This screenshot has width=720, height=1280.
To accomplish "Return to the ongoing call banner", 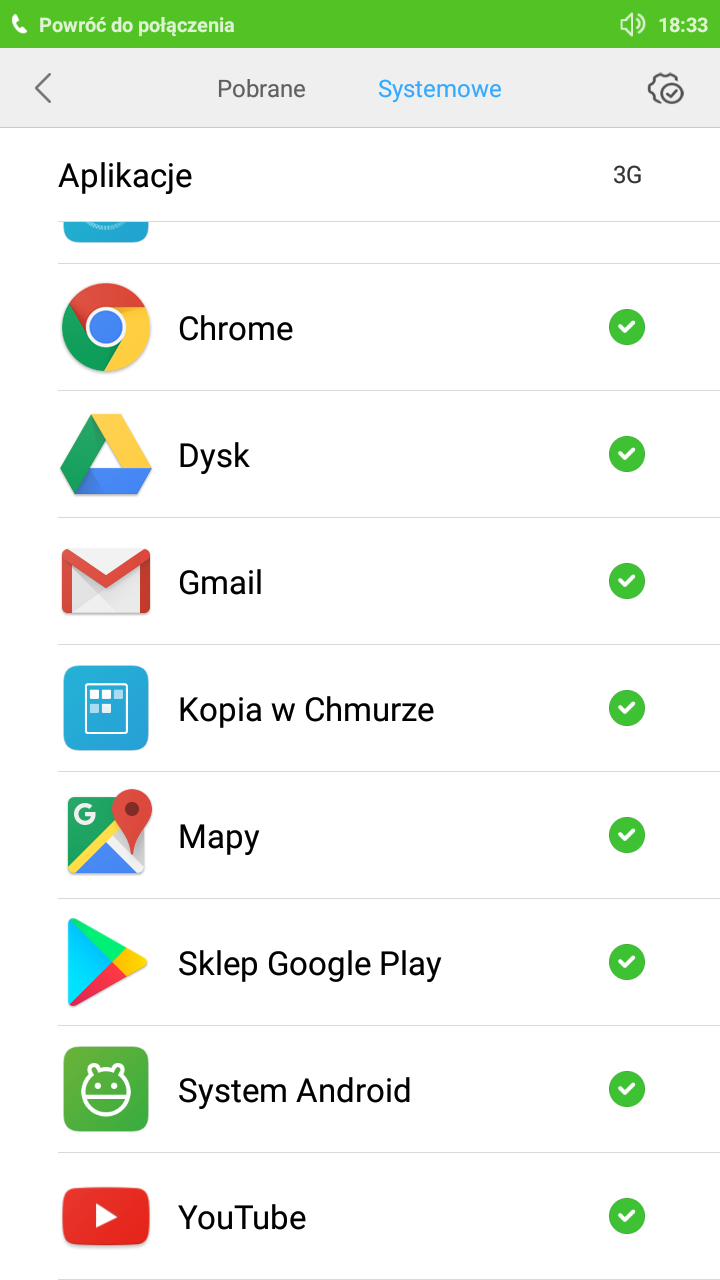I will point(137,25).
